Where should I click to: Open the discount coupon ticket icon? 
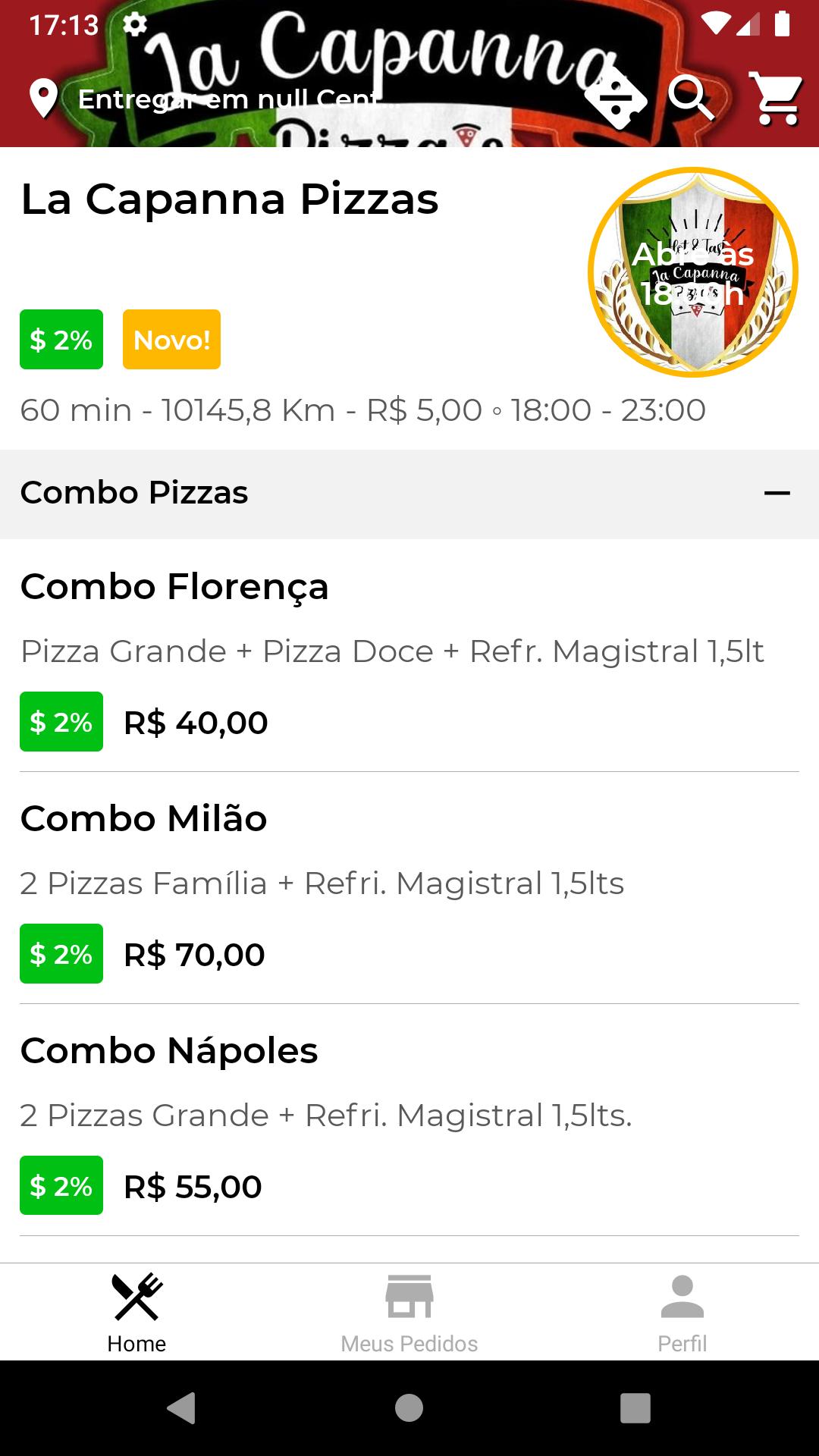point(615,98)
